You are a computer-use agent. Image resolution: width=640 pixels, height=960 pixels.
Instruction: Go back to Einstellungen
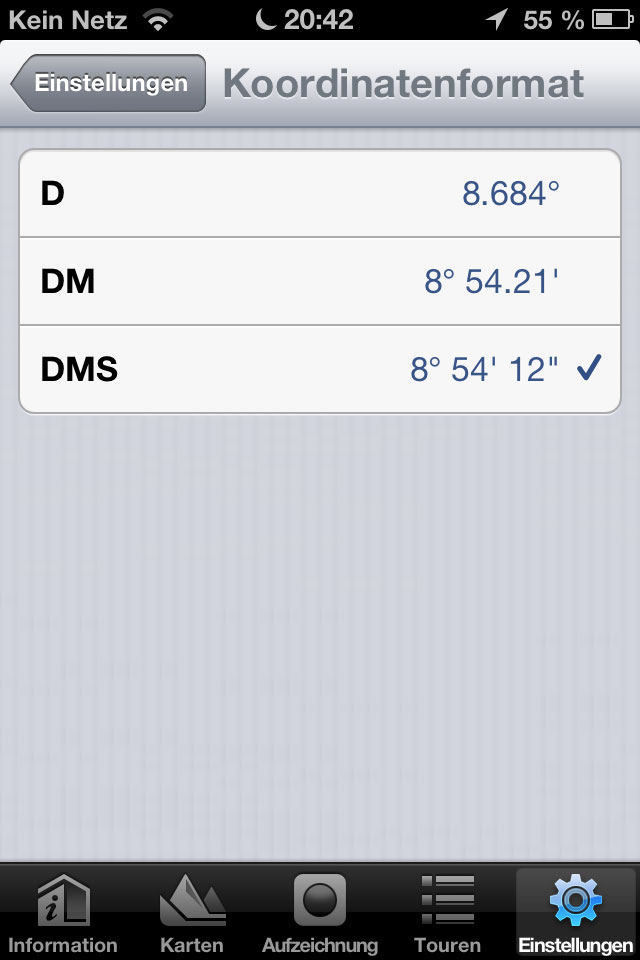click(x=109, y=83)
